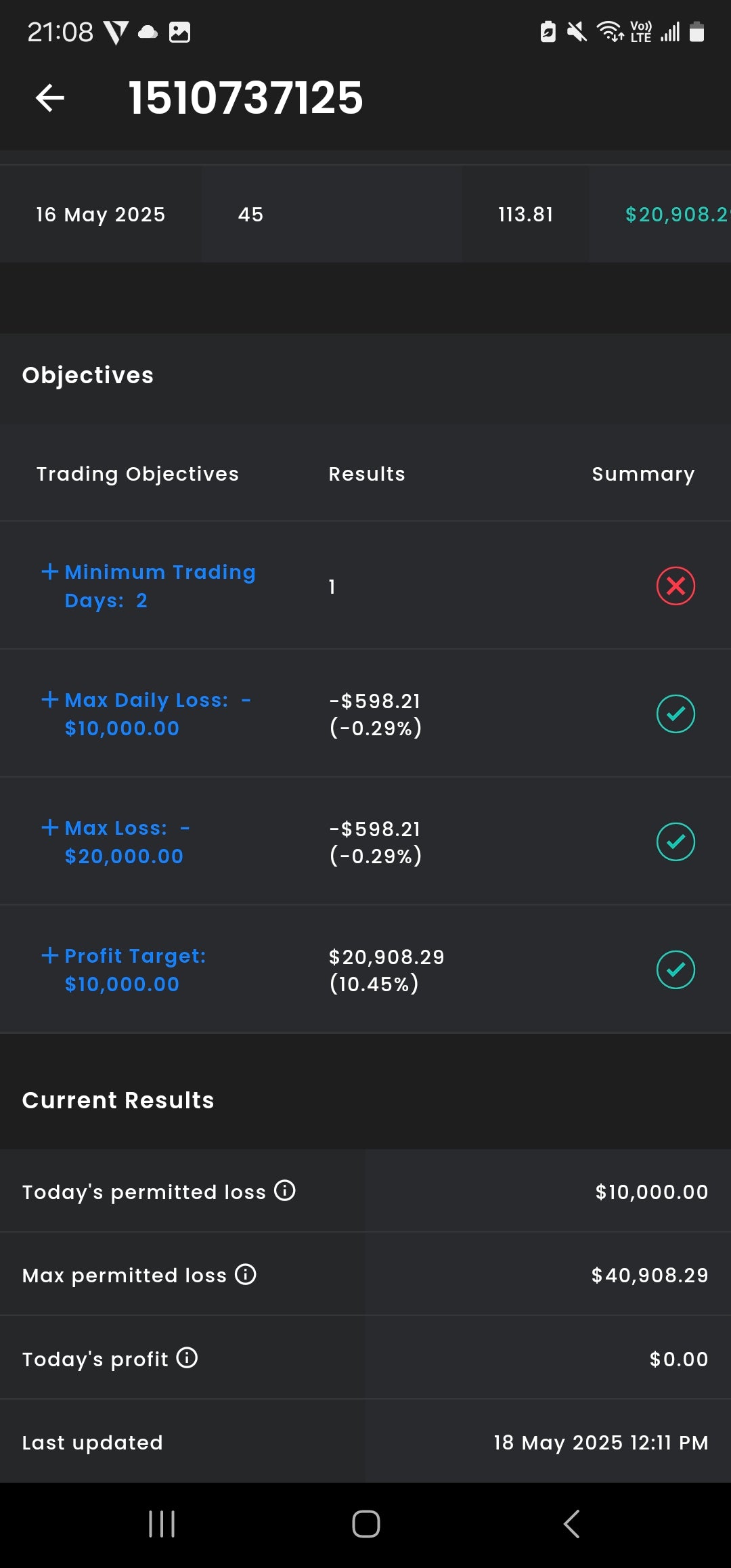The image size is (731, 1568).
Task: Show info for Max permitted loss
Action: [x=246, y=1274]
